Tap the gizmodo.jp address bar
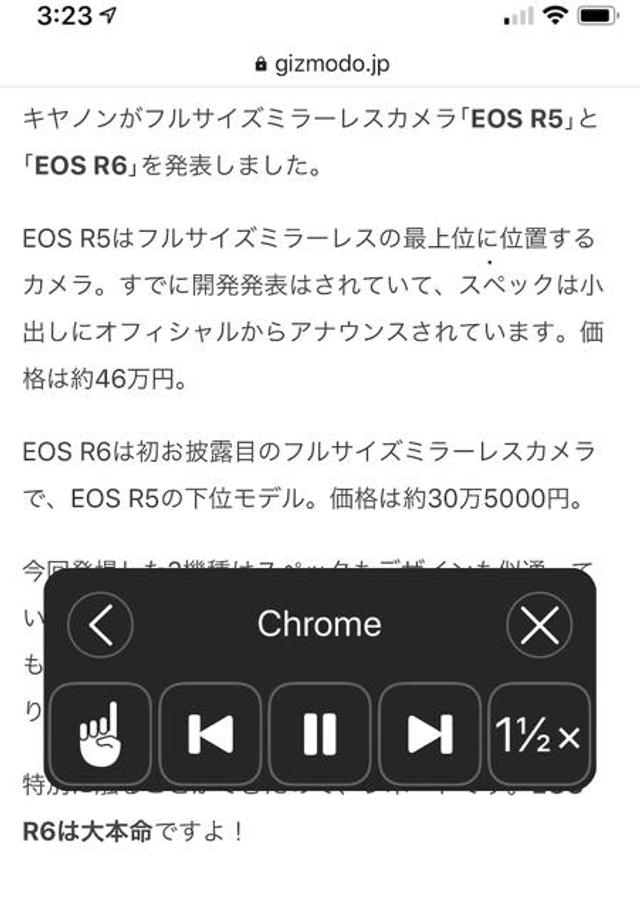This screenshot has width=640, height=908. [x=320, y=64]
